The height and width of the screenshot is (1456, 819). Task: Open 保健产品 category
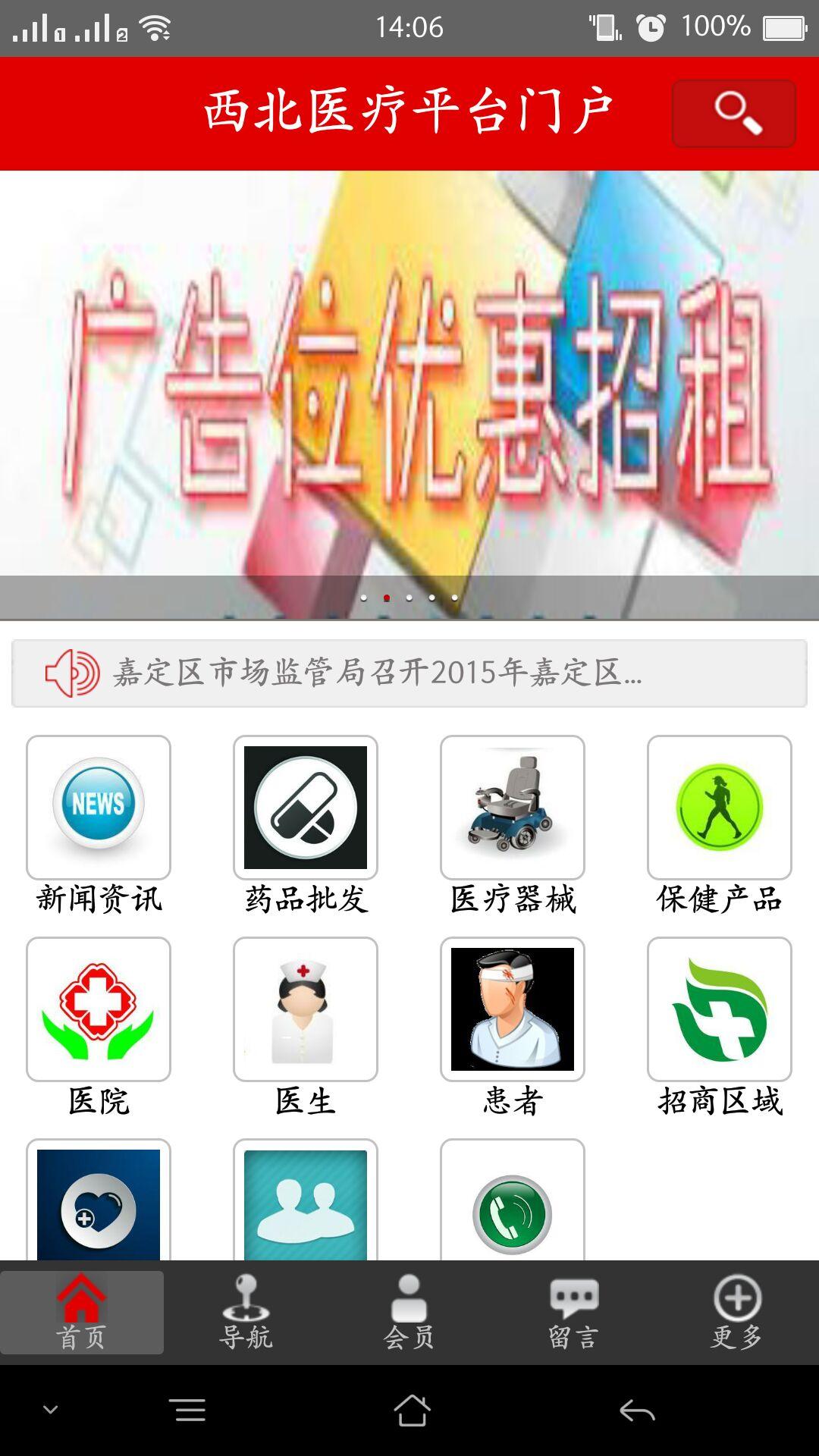coord(720,808)
